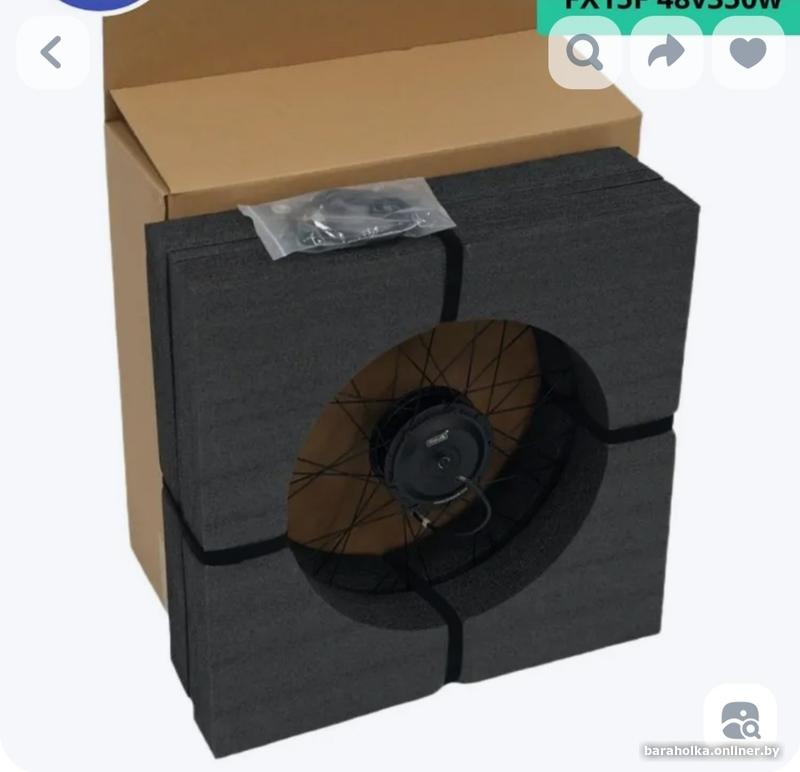Image resolution: width=800 pixels, height=772 pixels.
Task: Go back using the arrow button
Action: tap(52, 53)
